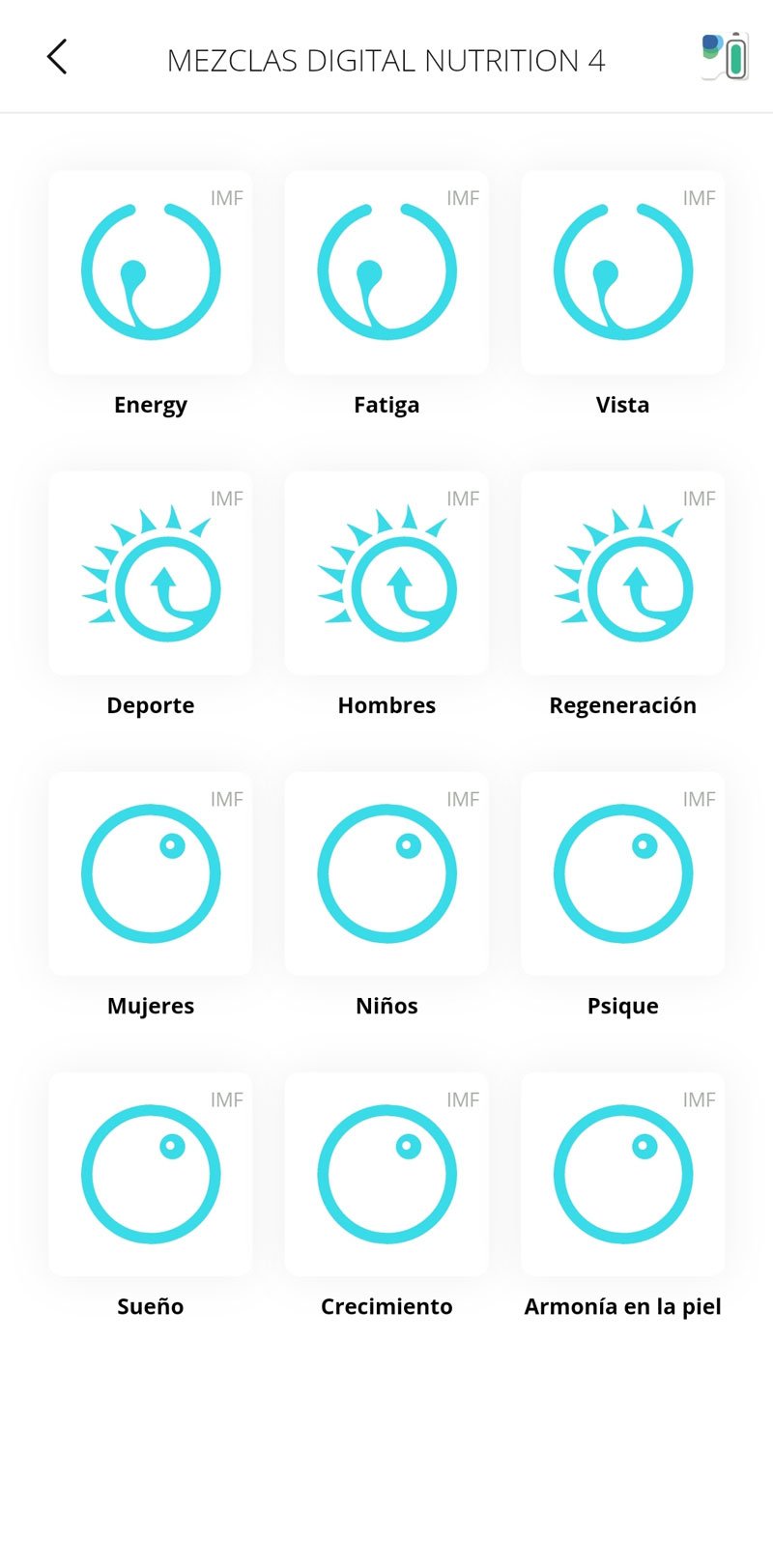The height and width of the screenshot is (1568, 773).
Task: Choose the Armonía en la piel mix
Action: coord(623,1175)
